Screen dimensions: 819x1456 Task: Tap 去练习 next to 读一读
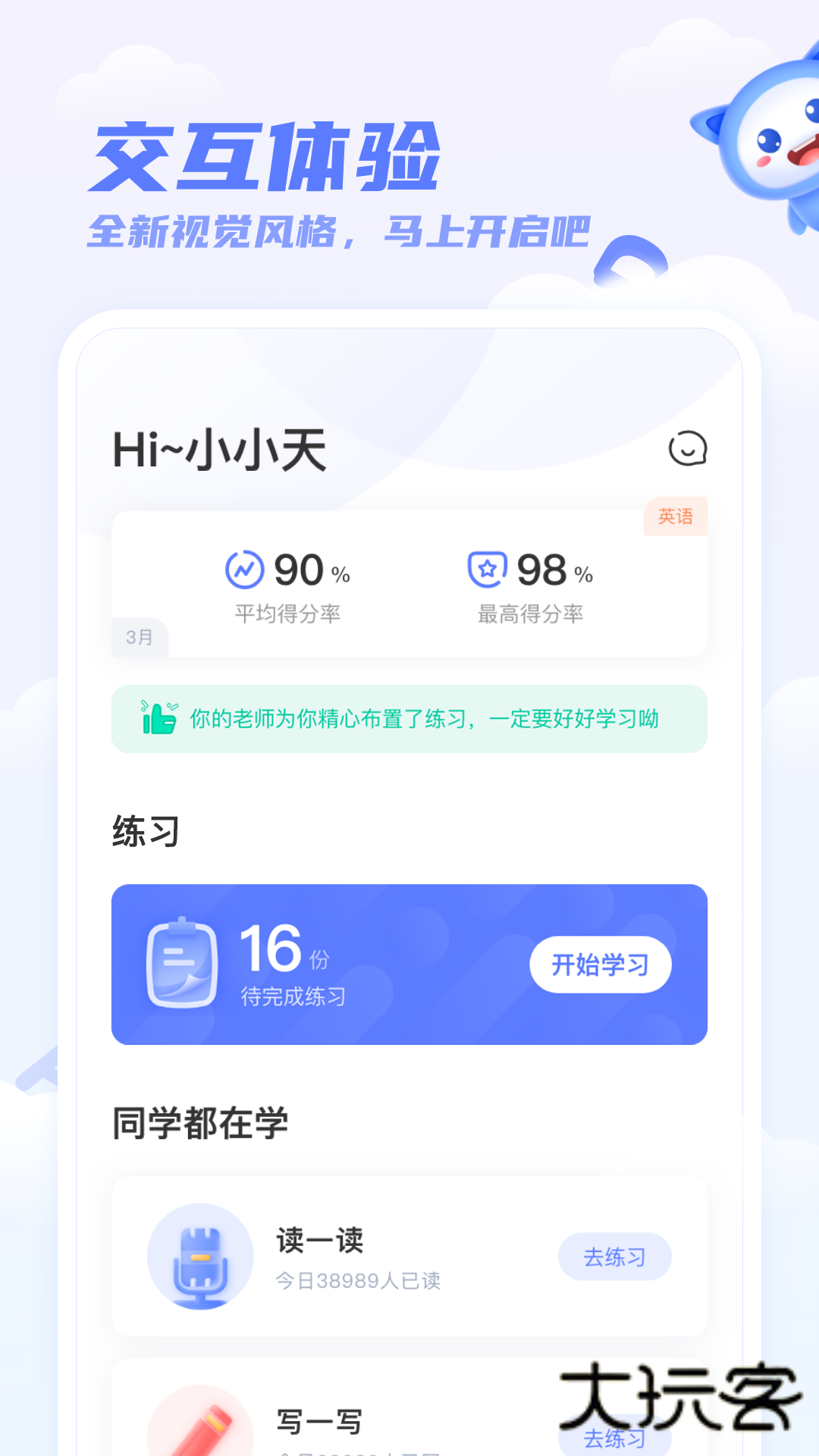[615, 1257]
